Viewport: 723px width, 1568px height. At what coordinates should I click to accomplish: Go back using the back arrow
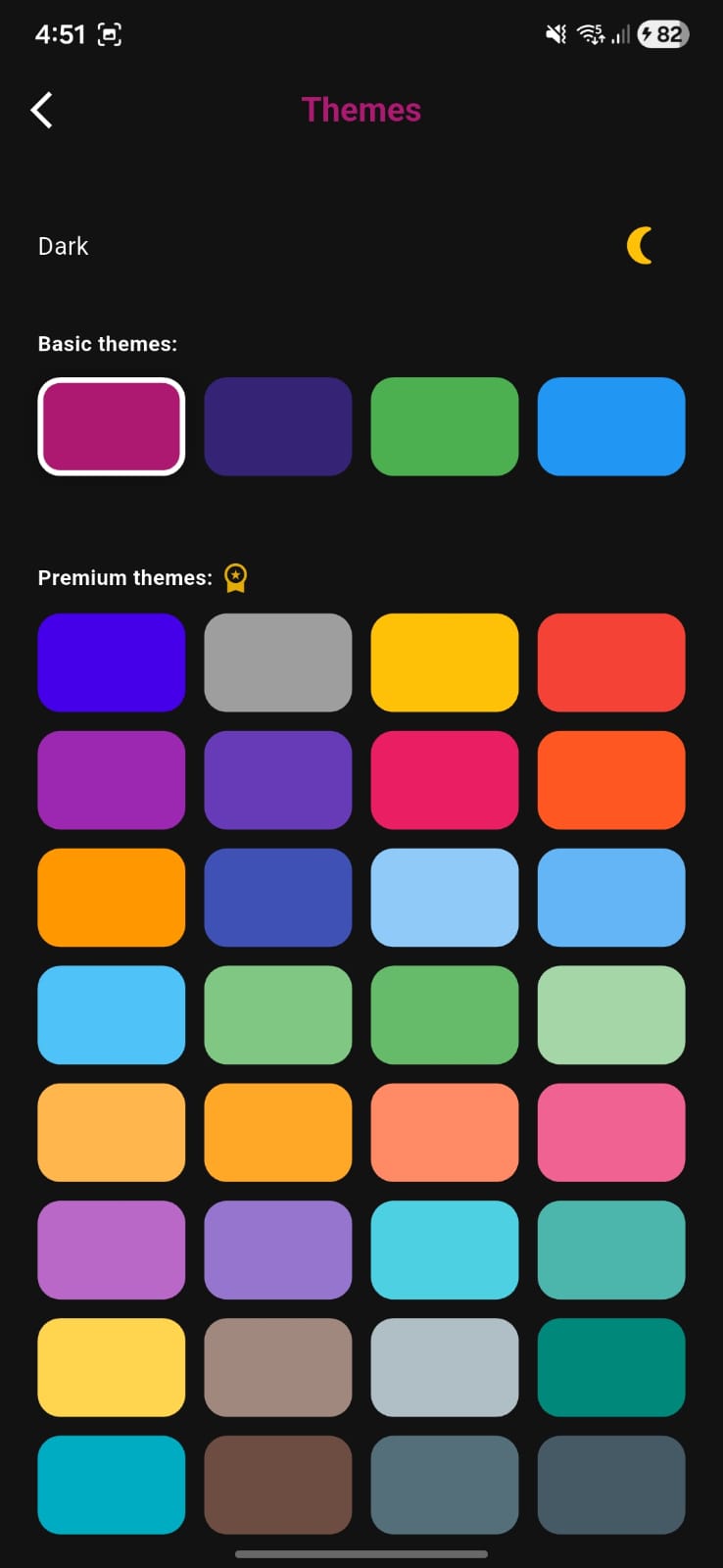(x=42, y=110)
